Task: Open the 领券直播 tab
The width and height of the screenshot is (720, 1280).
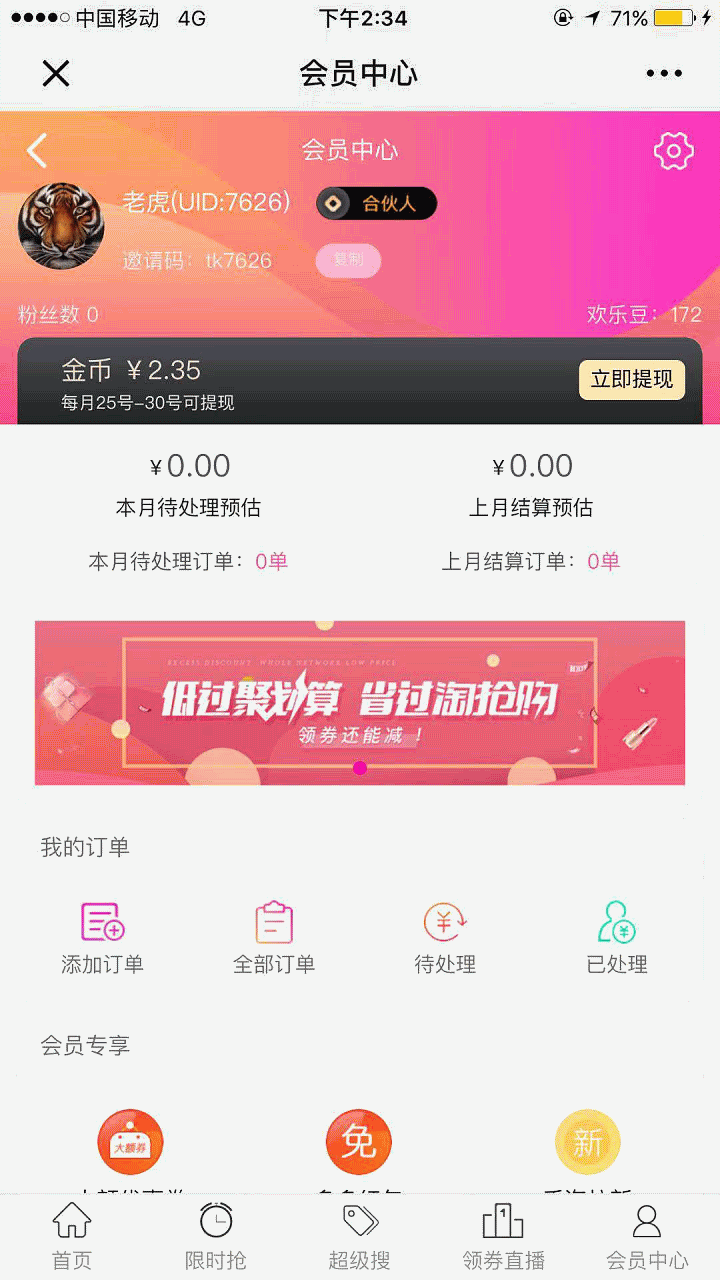Action: [x=504, y=1237]
